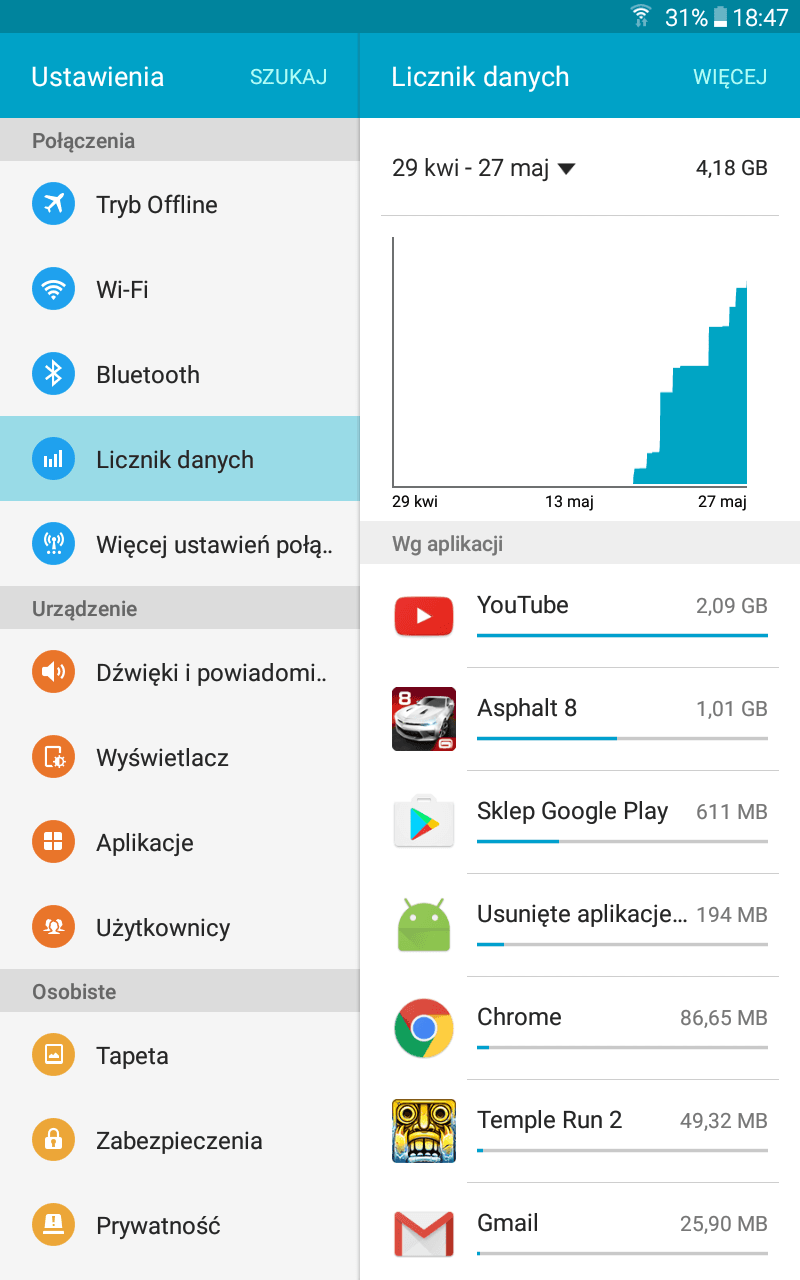Image resolution: width=800 pixels, height=1280 pixels.
Task: Open Tryb Offline setting
Action: (179, 204)
